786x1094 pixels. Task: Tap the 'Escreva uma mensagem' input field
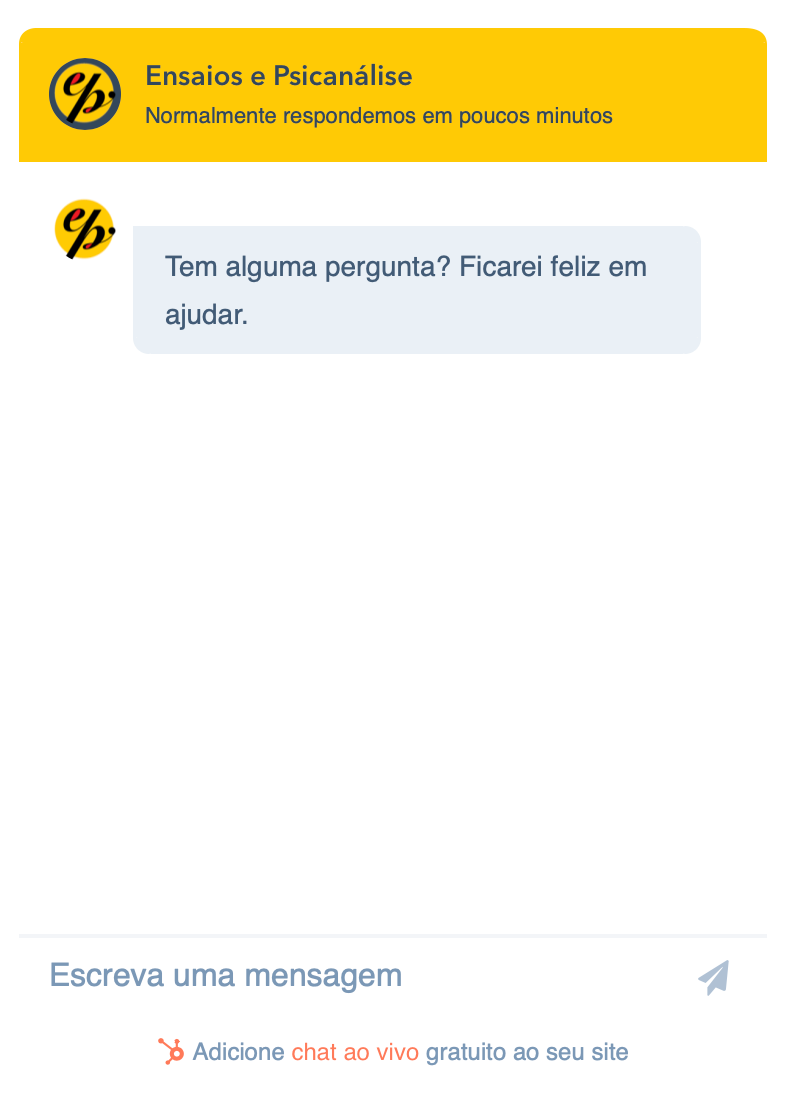[350, 975]
